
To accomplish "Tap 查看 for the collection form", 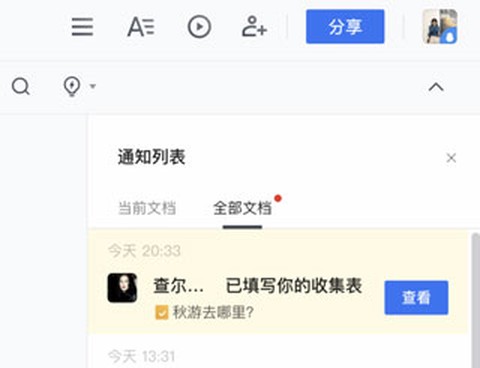I will (x=416, y=297).
